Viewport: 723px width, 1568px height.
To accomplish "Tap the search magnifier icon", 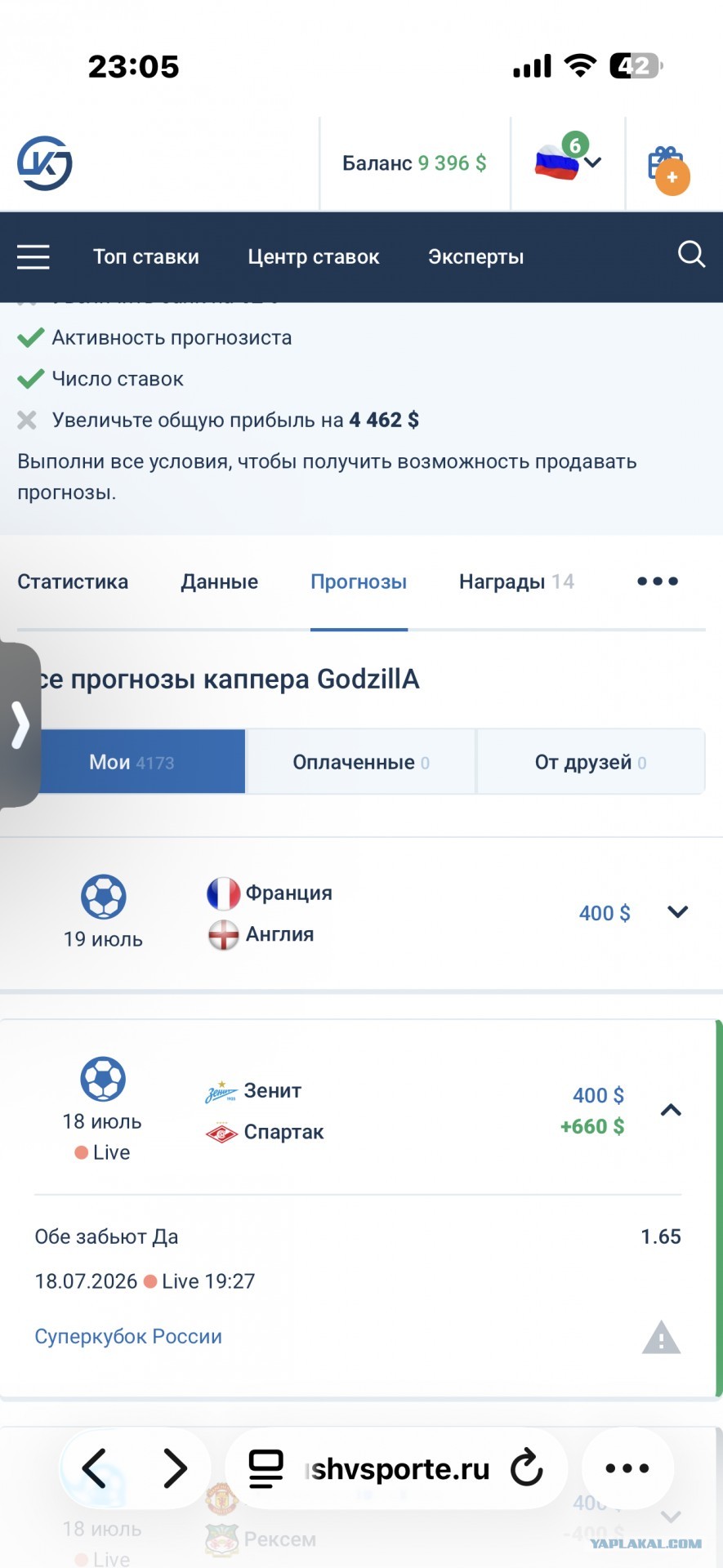I will click(691, 254).
